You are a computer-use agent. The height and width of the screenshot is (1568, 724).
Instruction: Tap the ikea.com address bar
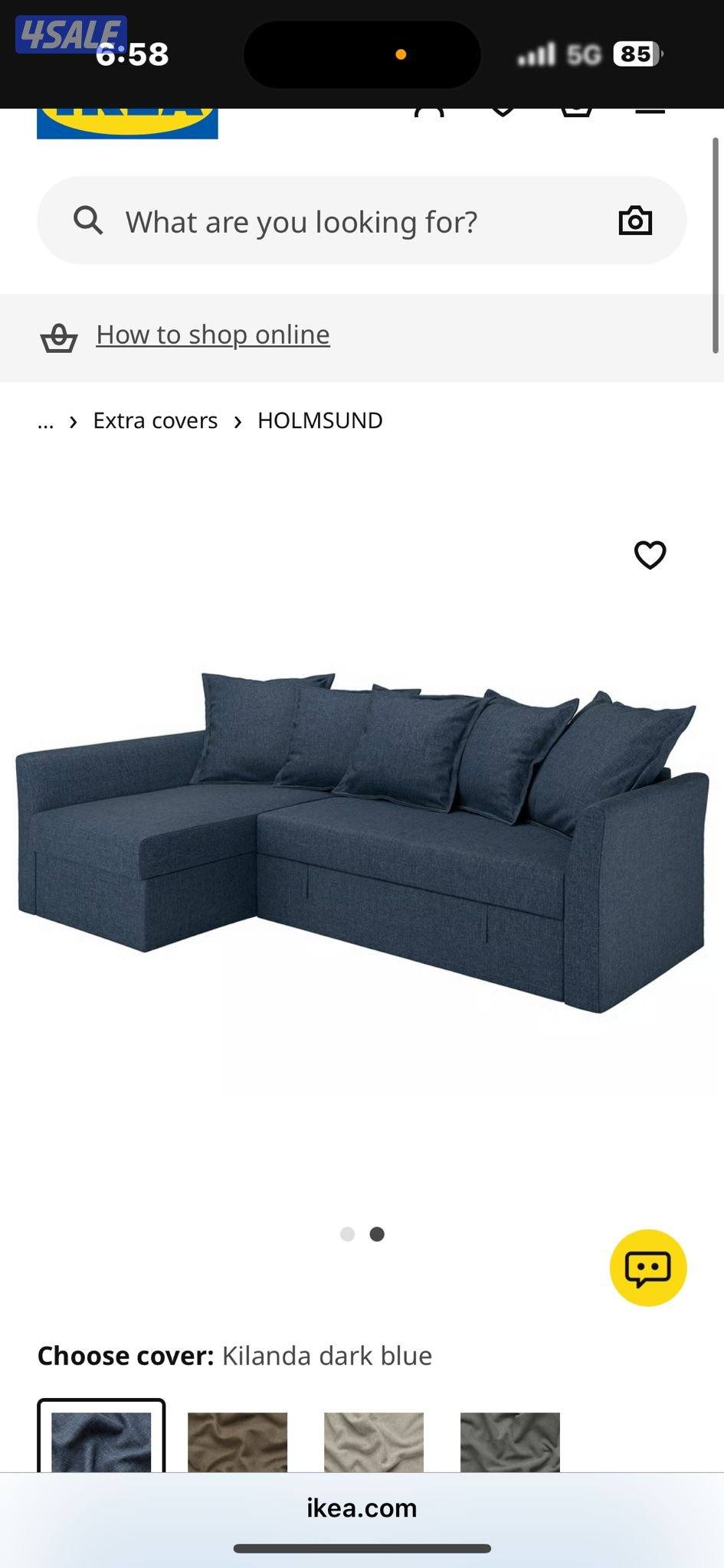tap(362, 1508)
